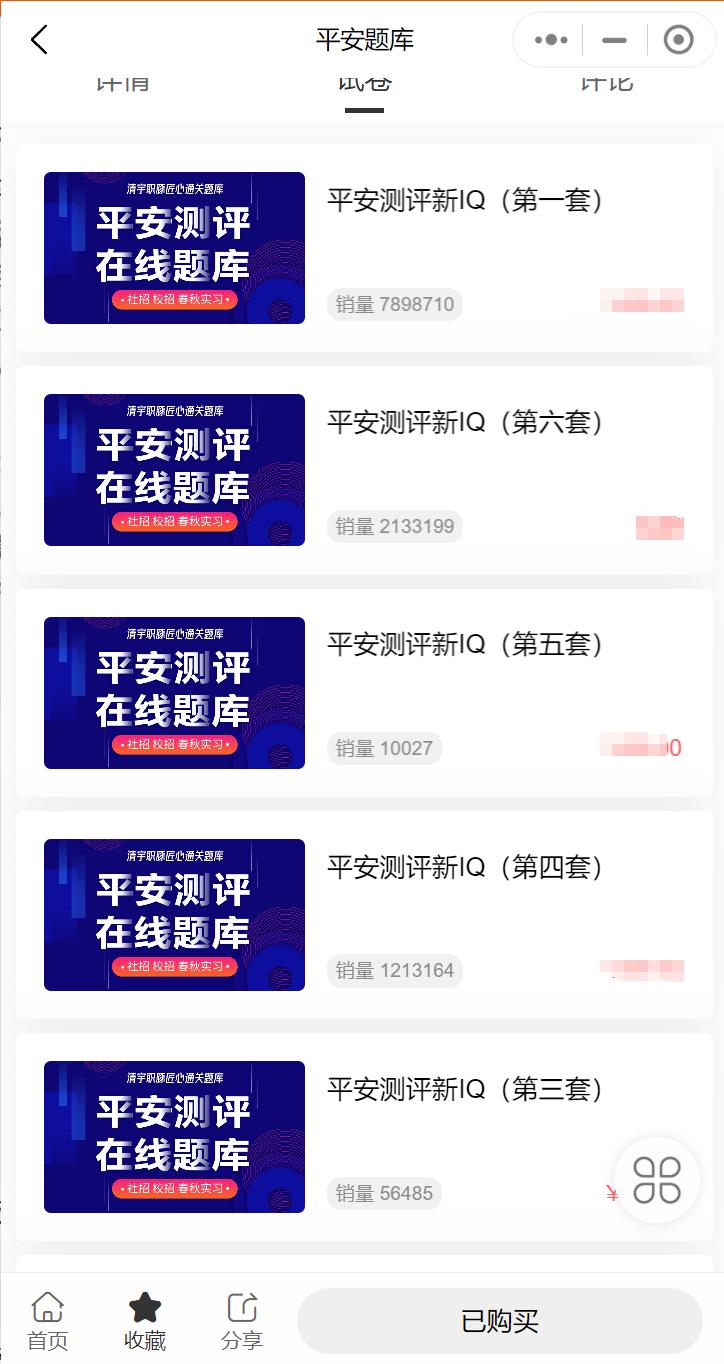Click the 销量 7898710 sales label
The height and width of the screenshot is (1364, 724).
point(395,304)
